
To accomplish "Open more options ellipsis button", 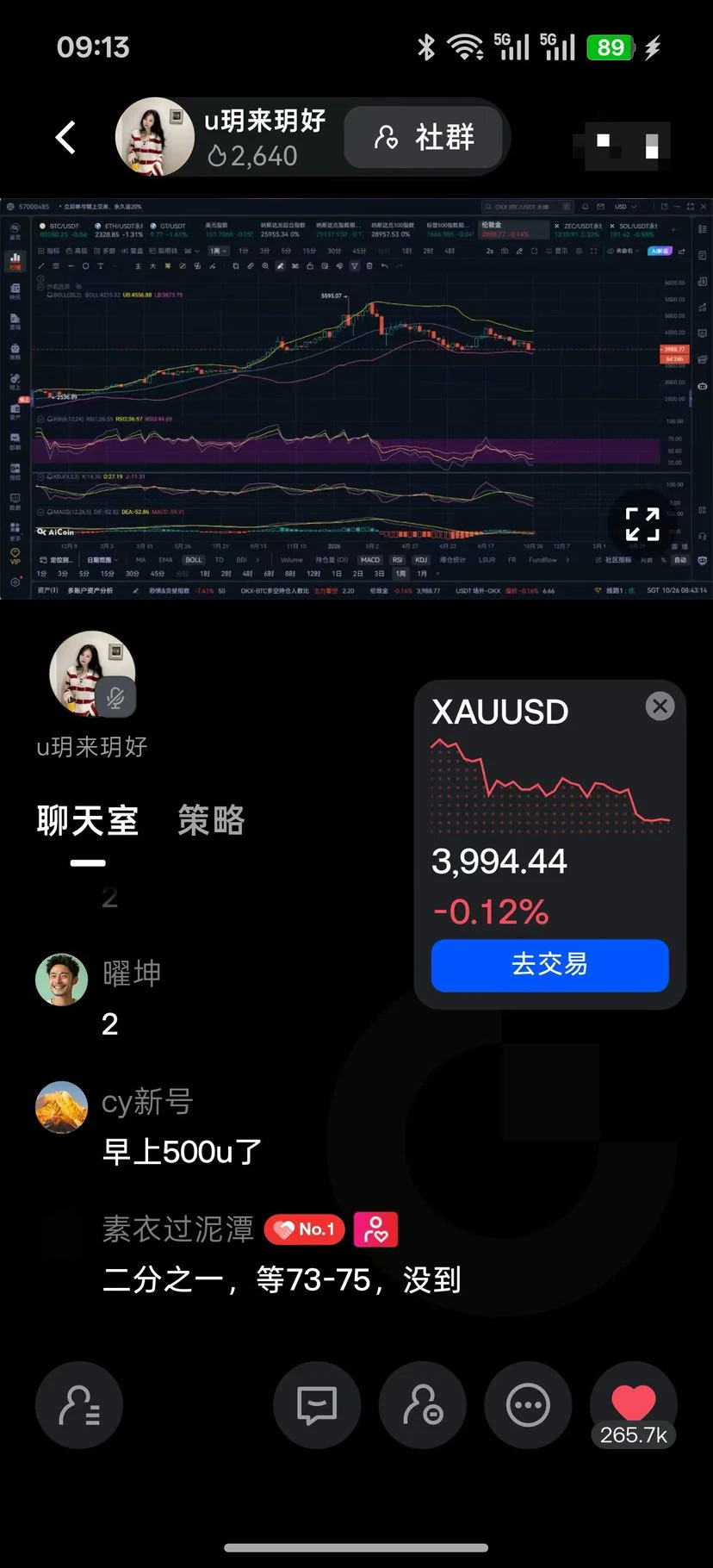I will [528, 1405].
